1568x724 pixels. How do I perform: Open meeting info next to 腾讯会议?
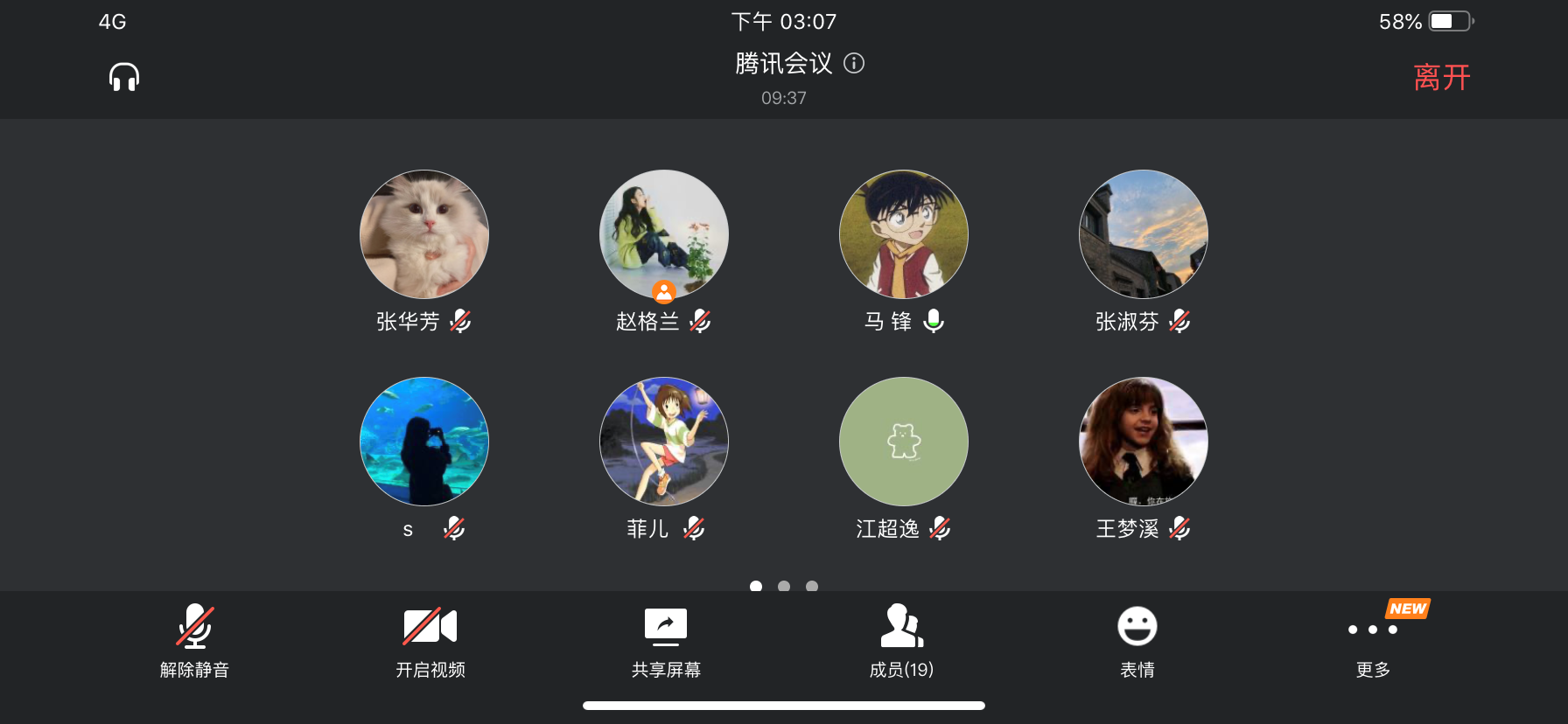coord(854,63)
